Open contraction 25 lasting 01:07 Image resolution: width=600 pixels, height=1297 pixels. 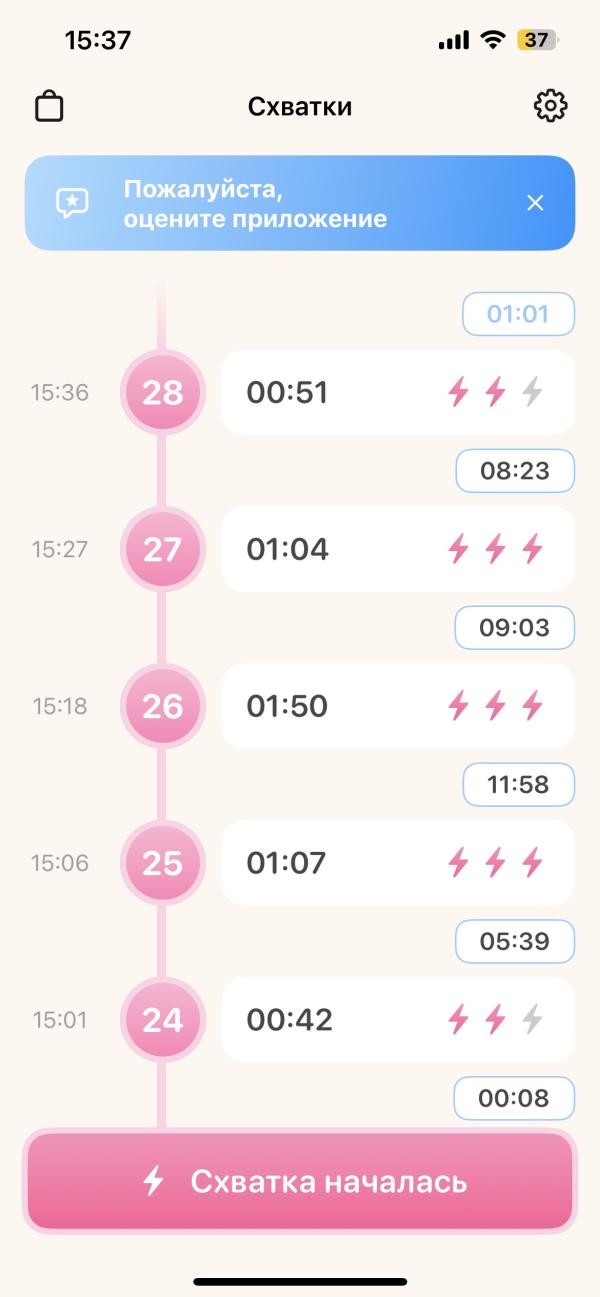point(397,862)
